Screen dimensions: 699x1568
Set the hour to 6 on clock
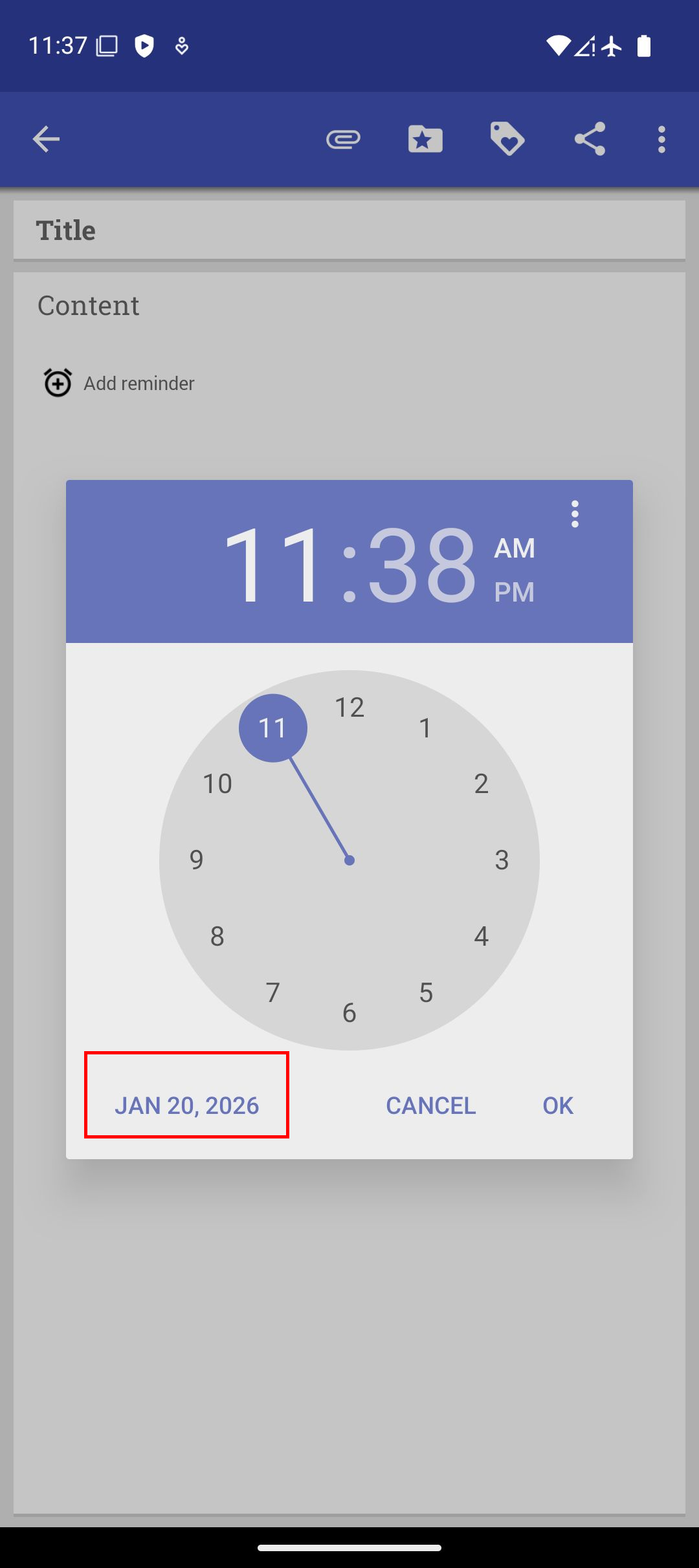coord(349,1012)
